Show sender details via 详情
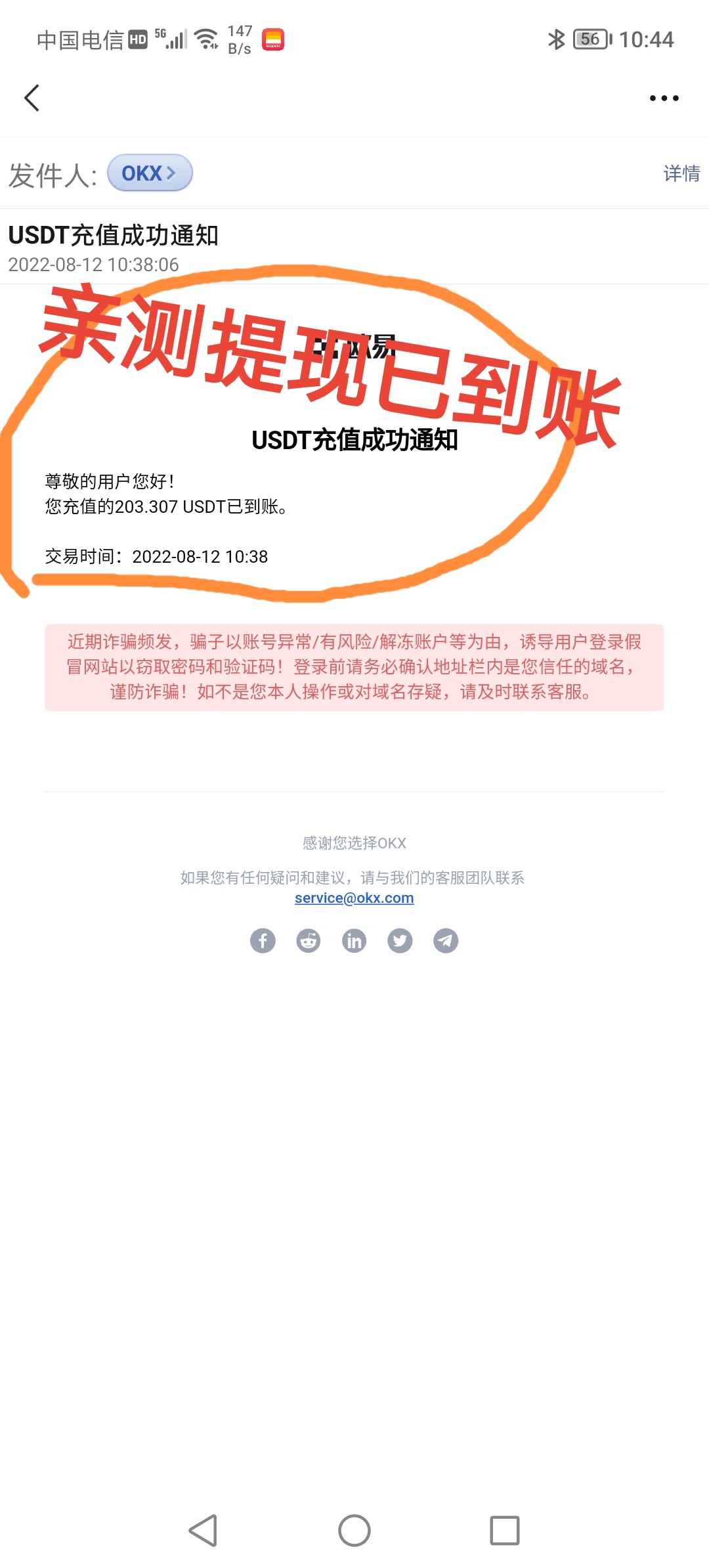The height and width of the screenshot is (1568, 709). point(681,173)
